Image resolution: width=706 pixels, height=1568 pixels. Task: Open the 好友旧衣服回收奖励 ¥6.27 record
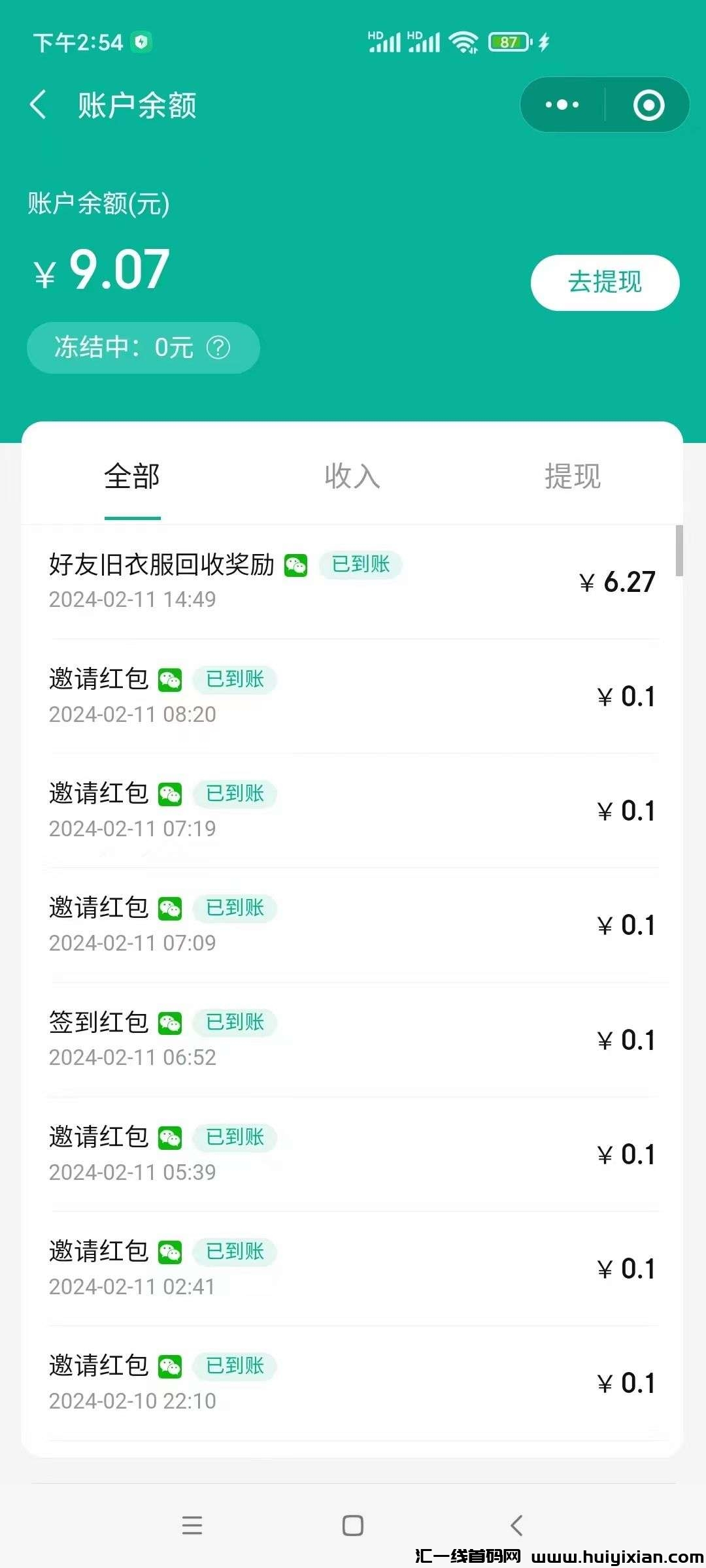click(x=353, y=581)
